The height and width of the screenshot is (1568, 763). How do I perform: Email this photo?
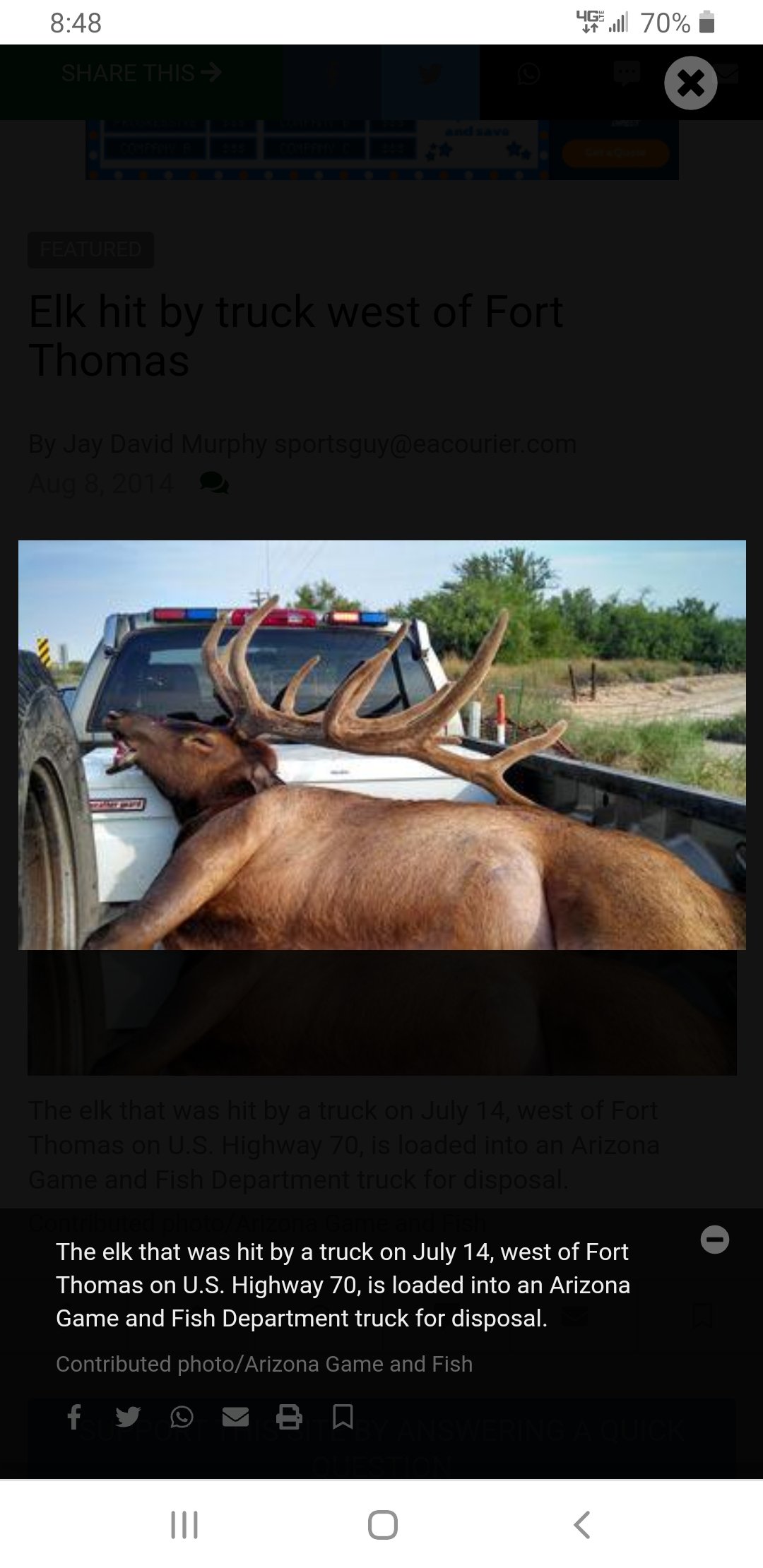pyautogui.click(x=235, y=1416)
